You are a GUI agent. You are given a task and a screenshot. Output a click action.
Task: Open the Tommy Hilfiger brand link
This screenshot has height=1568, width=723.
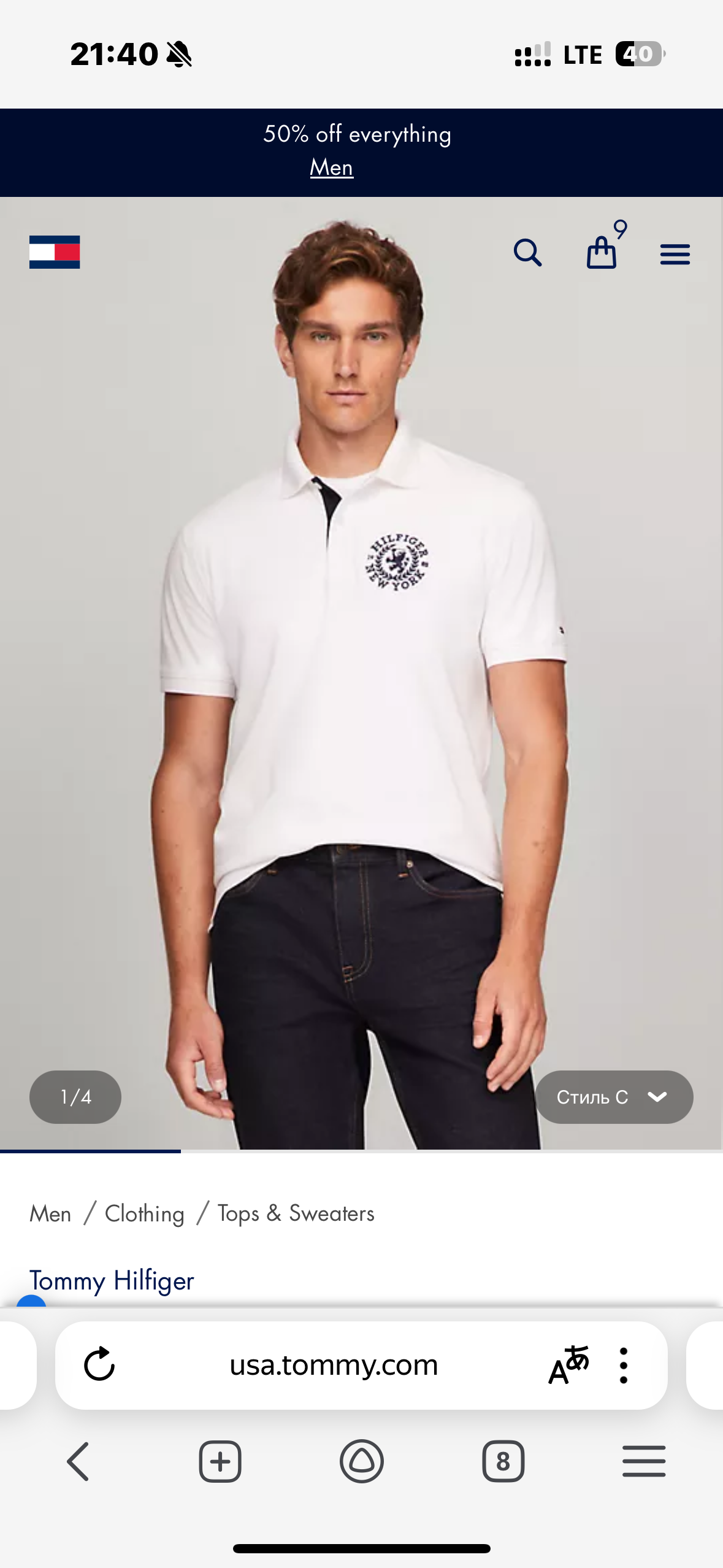click(112, 1280)
